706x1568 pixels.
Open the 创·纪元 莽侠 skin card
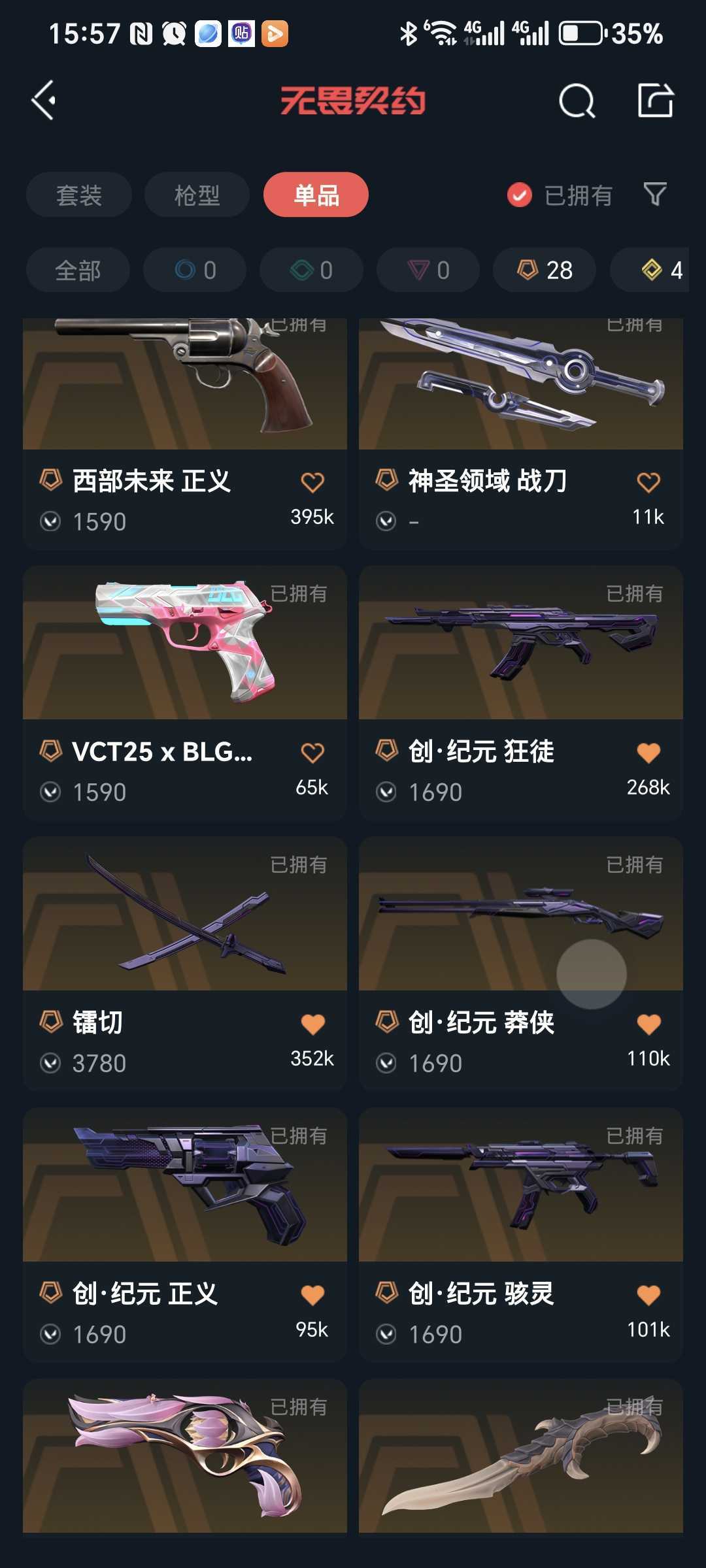tap(521, 964)
